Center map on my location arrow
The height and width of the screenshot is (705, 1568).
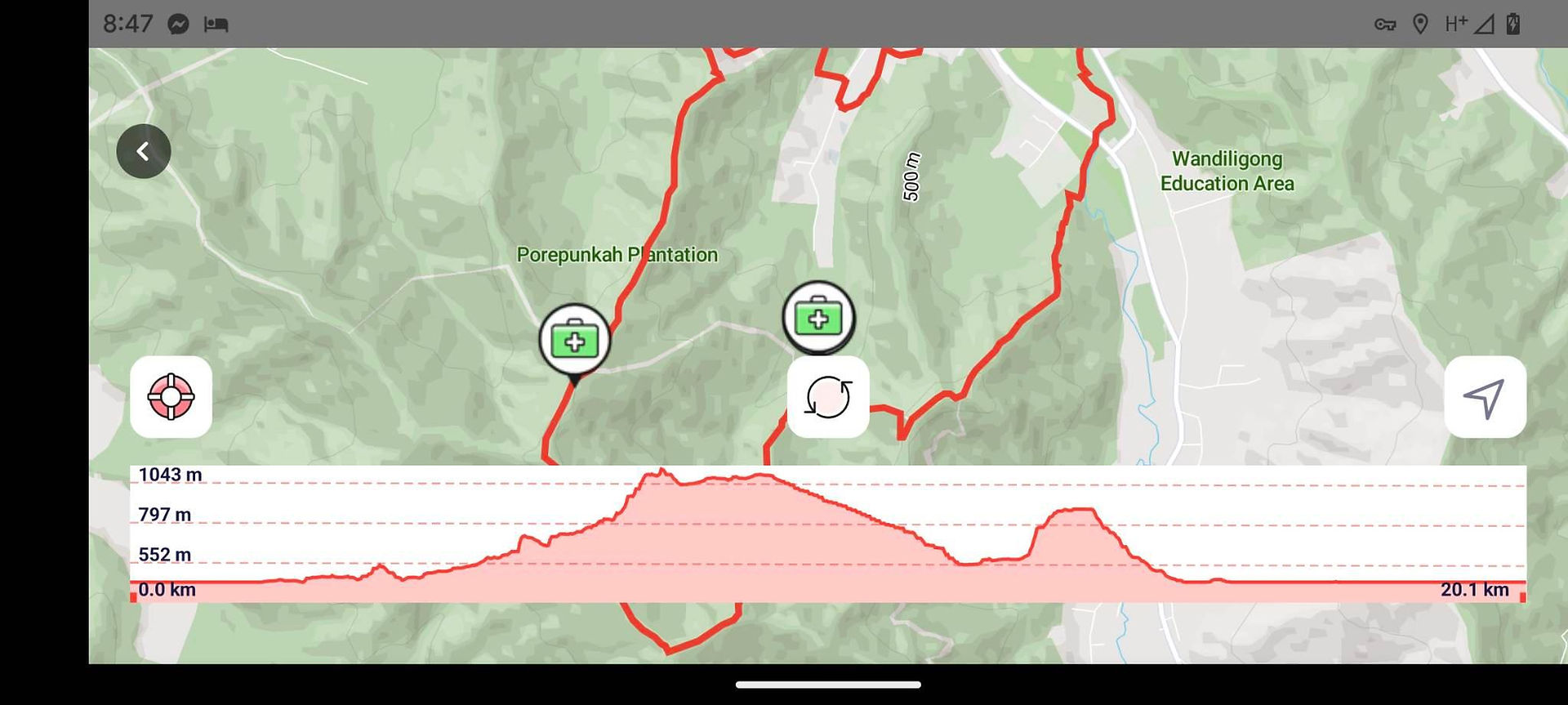coord(1485,397)
